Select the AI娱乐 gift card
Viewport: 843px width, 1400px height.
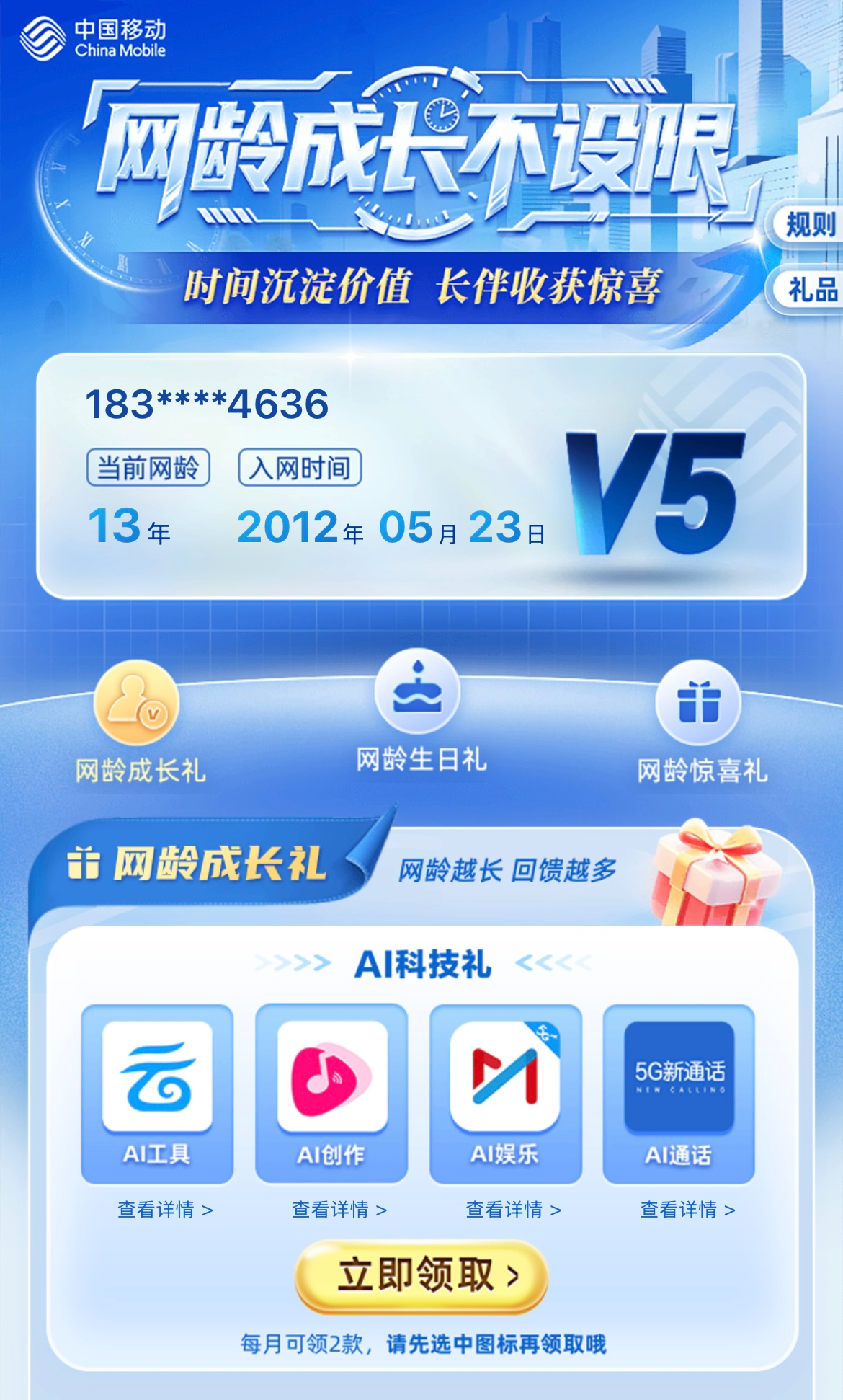(505, 1091)
